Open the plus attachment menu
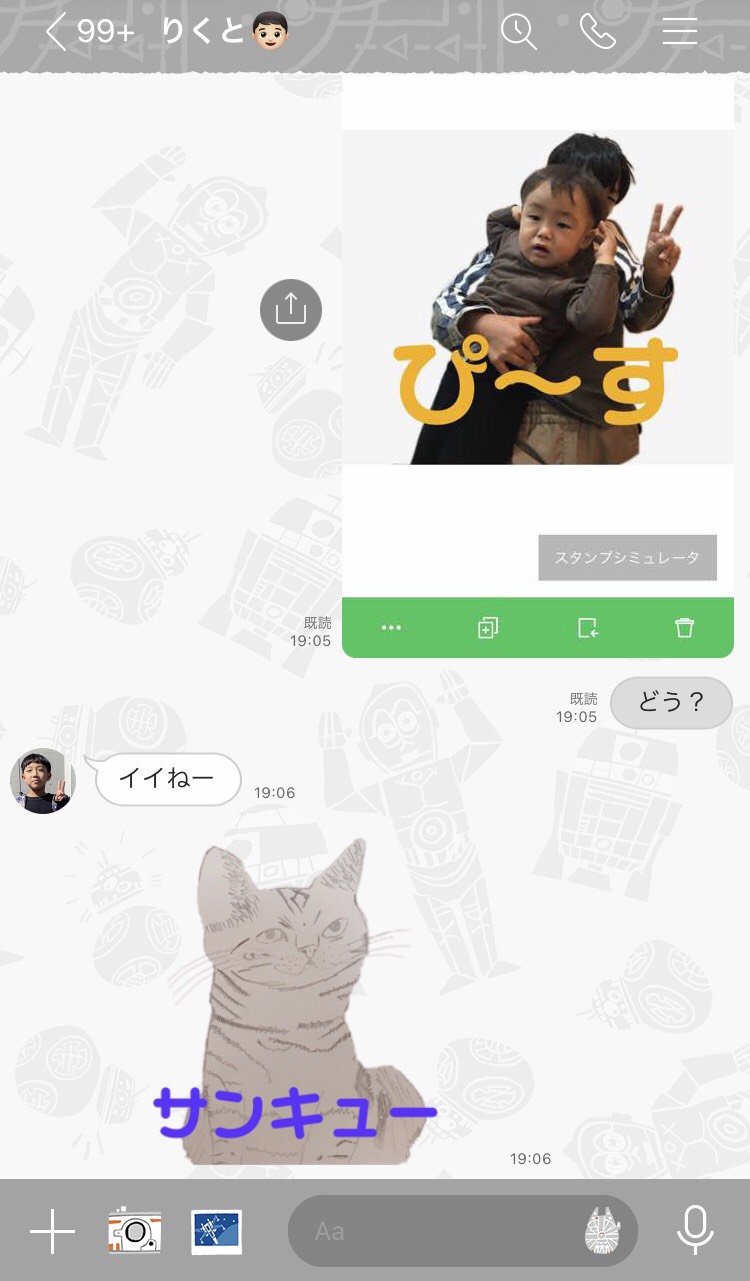Viewport: 750px width, 1281px height. pos(52,1231)
